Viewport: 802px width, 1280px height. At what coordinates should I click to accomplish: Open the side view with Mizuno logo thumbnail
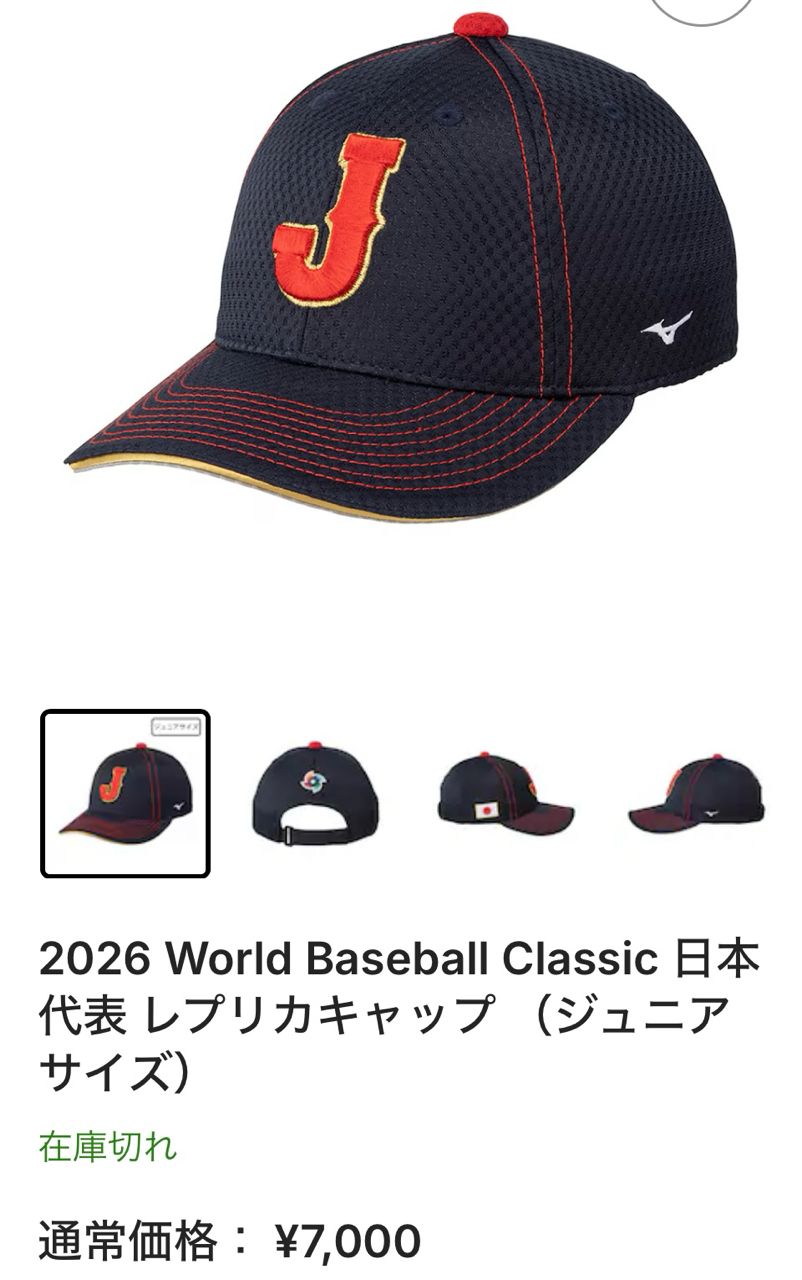click(696, 793)
